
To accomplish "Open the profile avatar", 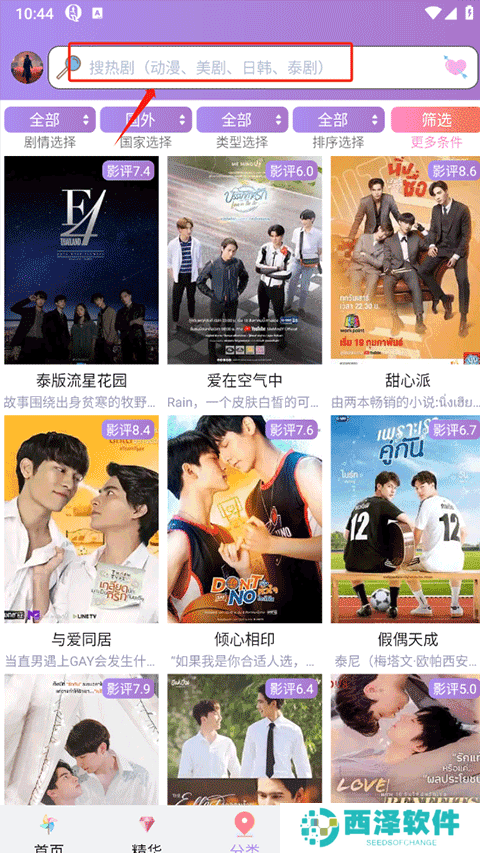I will click(27, 67).
